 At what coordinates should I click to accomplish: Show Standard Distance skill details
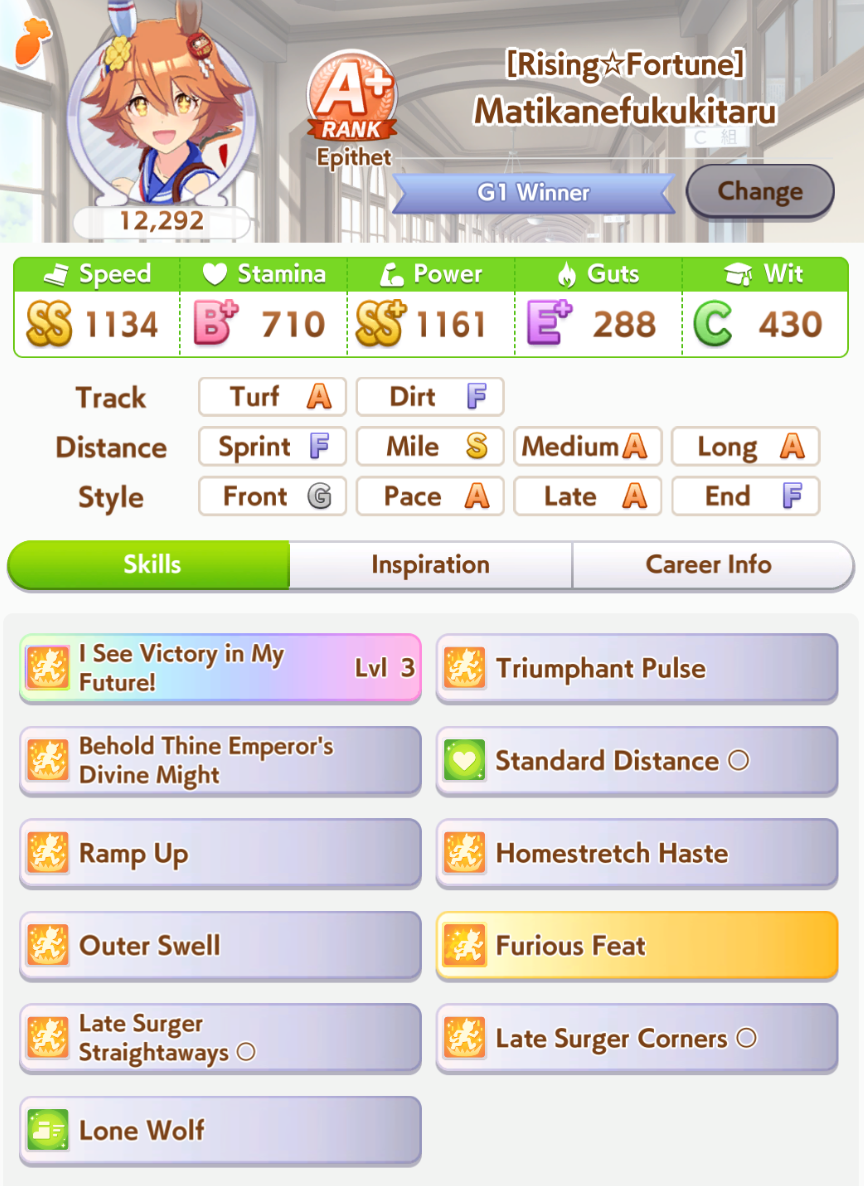pyautogui.click(x=636, y=761)
